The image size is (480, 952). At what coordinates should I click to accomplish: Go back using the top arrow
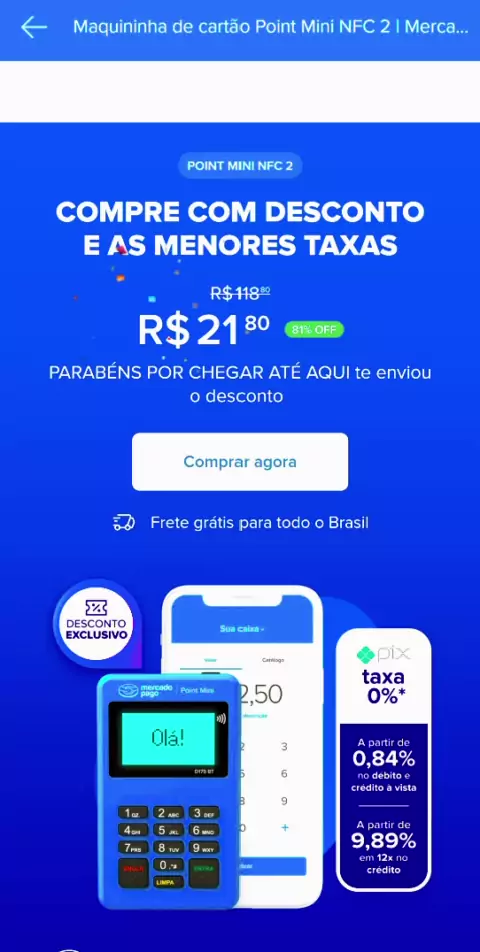click(x=33, y=27)
